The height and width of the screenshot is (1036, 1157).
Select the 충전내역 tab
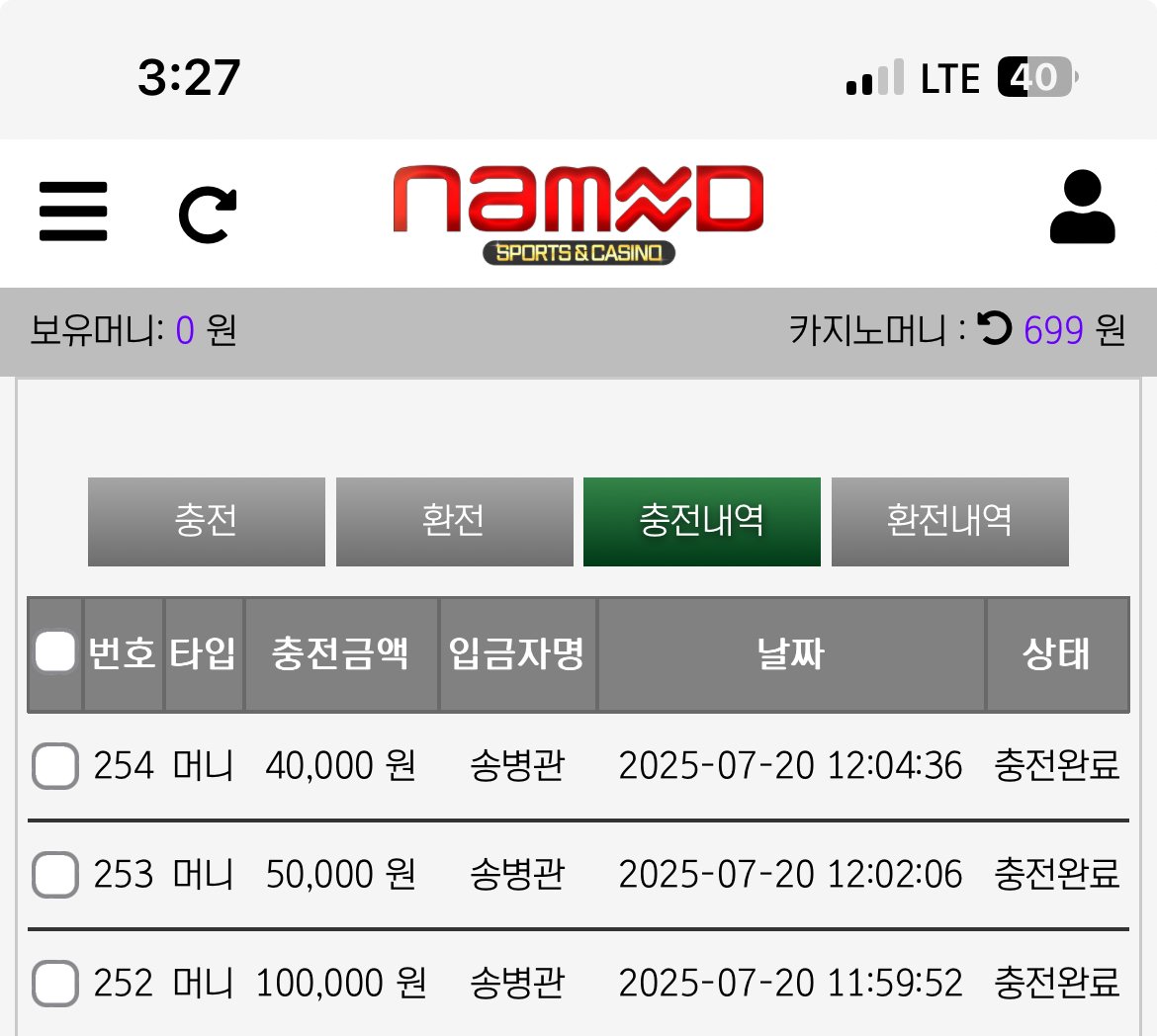pyautogui.click(x=701, y=521)
